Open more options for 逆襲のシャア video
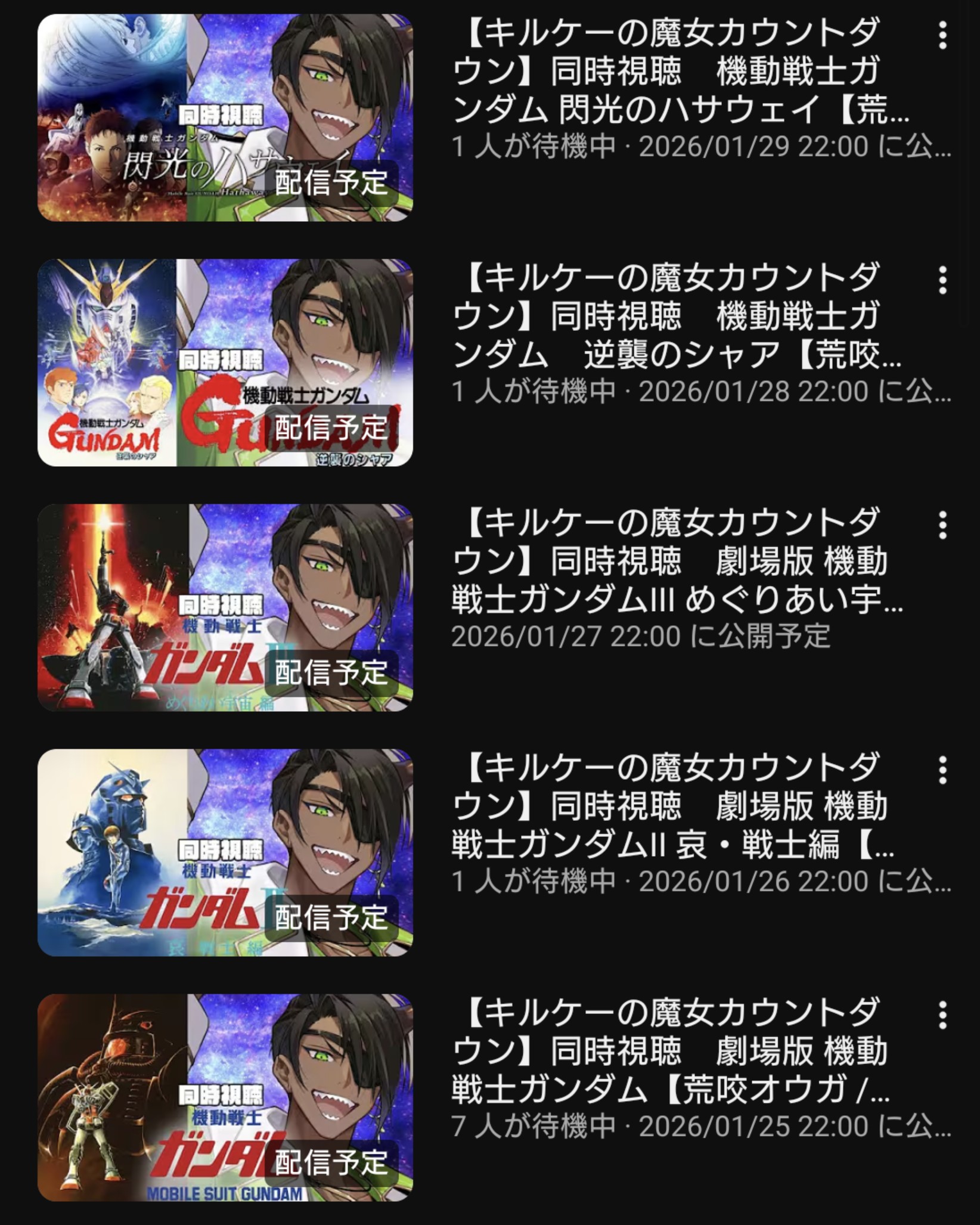 coord(942,280)
